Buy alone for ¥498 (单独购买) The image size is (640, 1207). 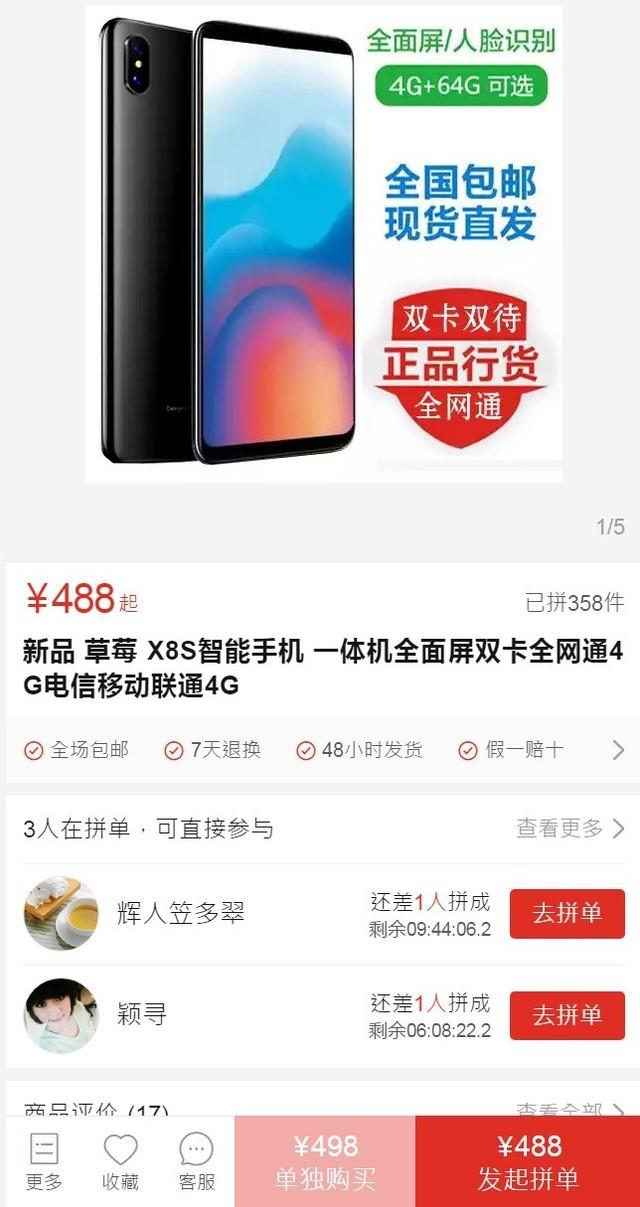point(325,1162)
